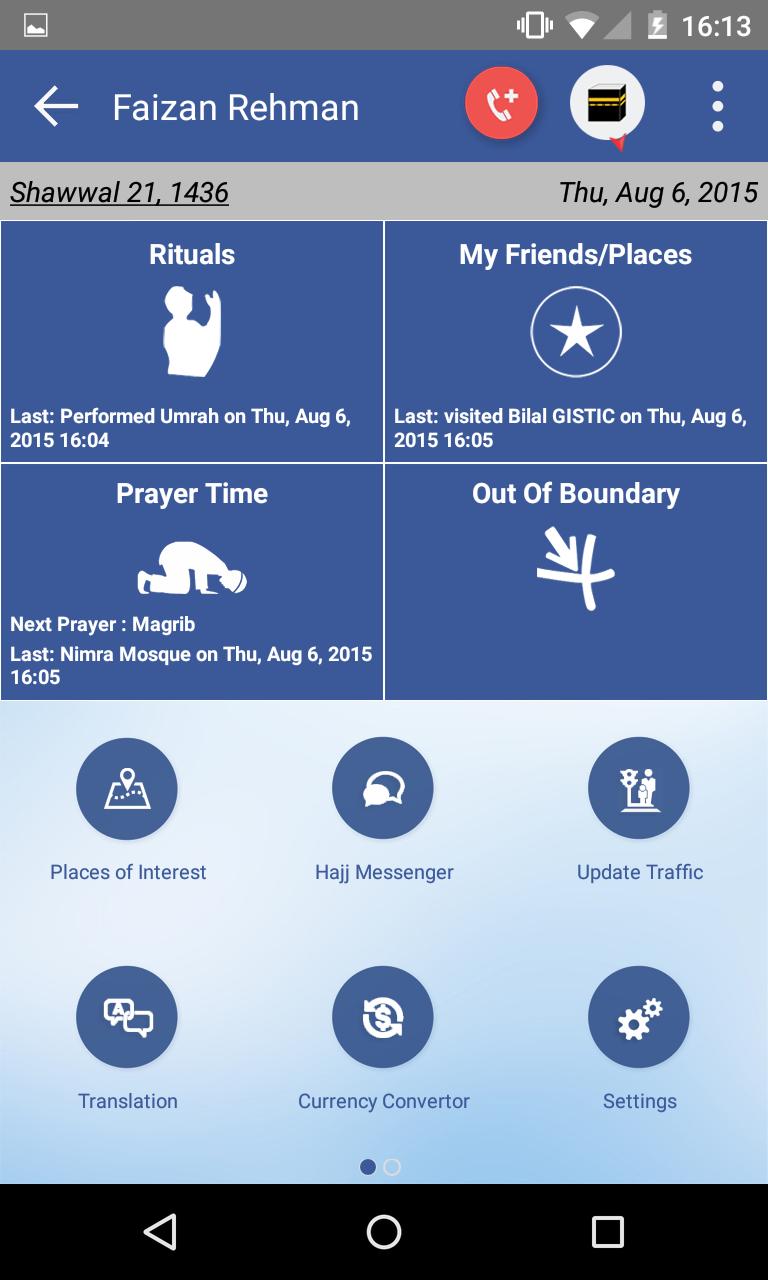Open Places of Interest
Image resolution: width=768 pixels, height=1280 pixels.
coord(127,788)
